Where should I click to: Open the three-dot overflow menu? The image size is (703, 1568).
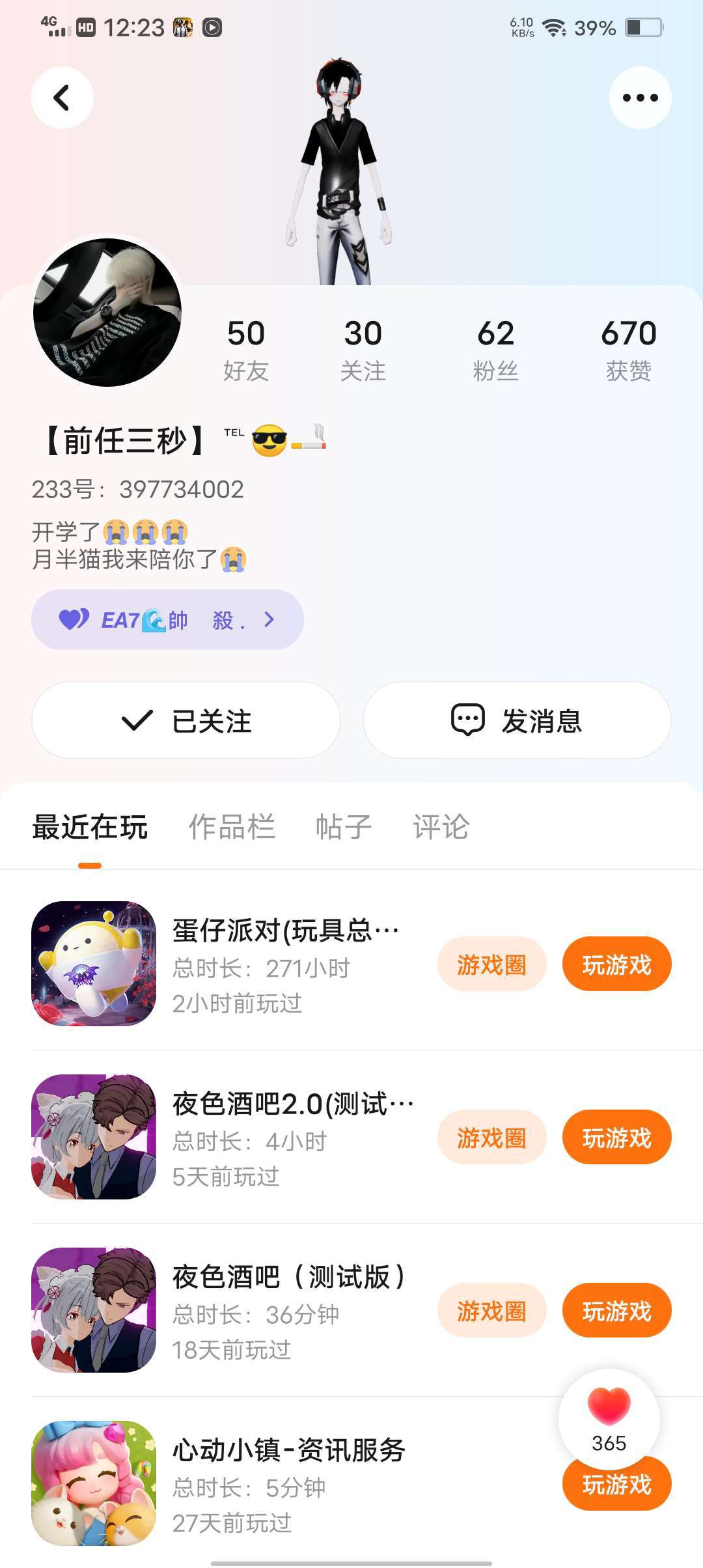[x=640, y=98]
